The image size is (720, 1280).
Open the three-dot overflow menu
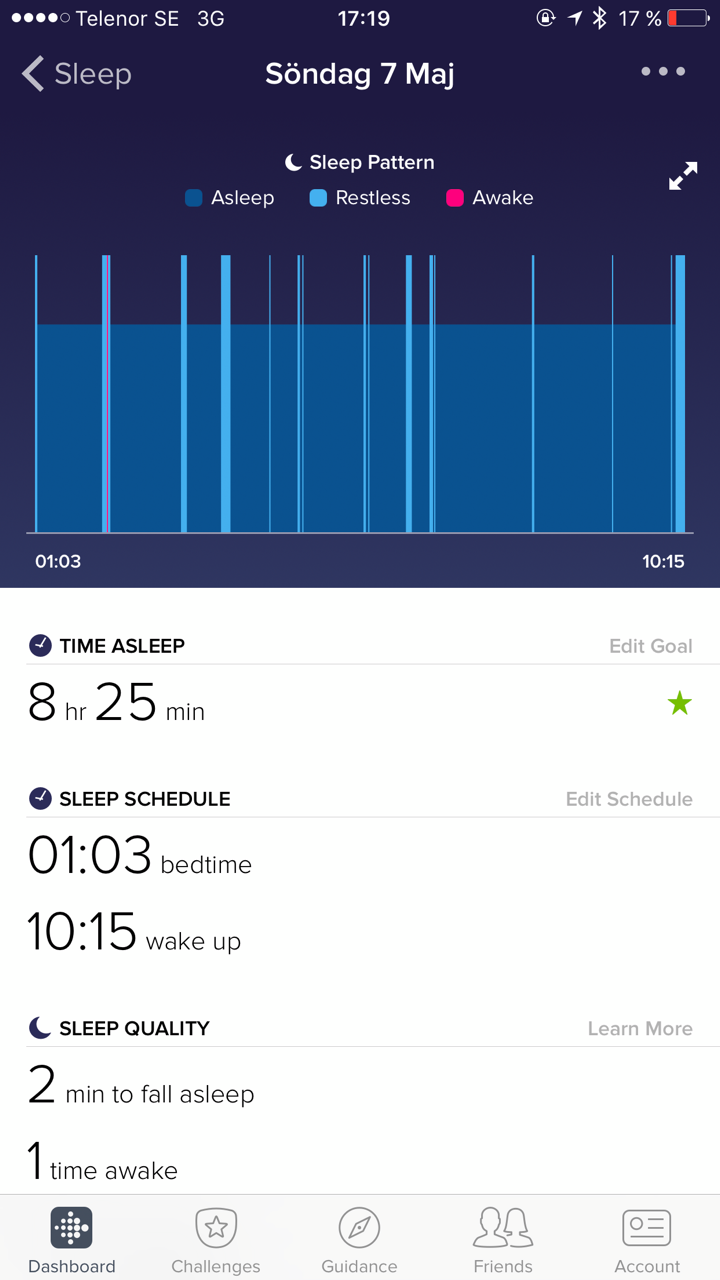pyautogui.click(x=663, y=72)
